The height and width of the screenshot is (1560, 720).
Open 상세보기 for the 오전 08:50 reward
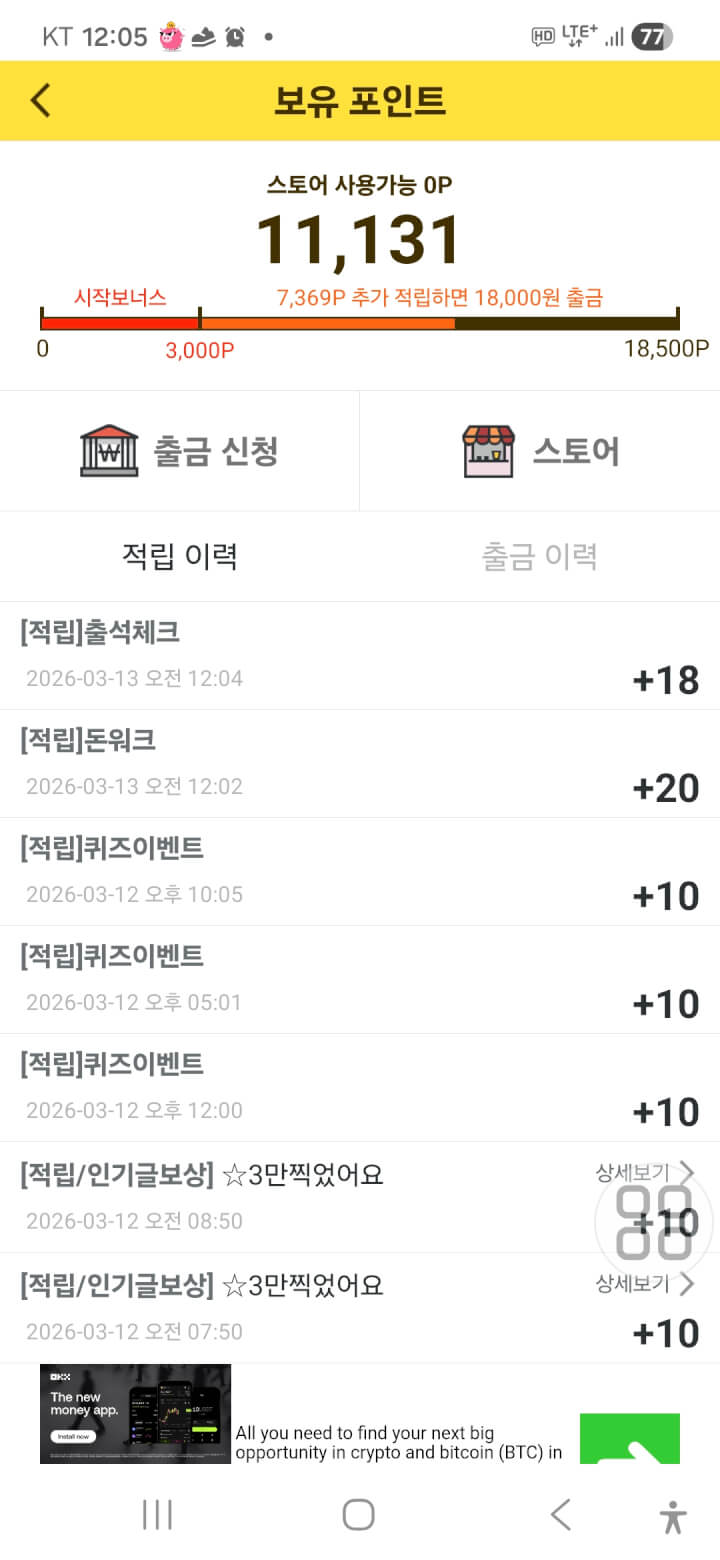[x=644, y=1172]
